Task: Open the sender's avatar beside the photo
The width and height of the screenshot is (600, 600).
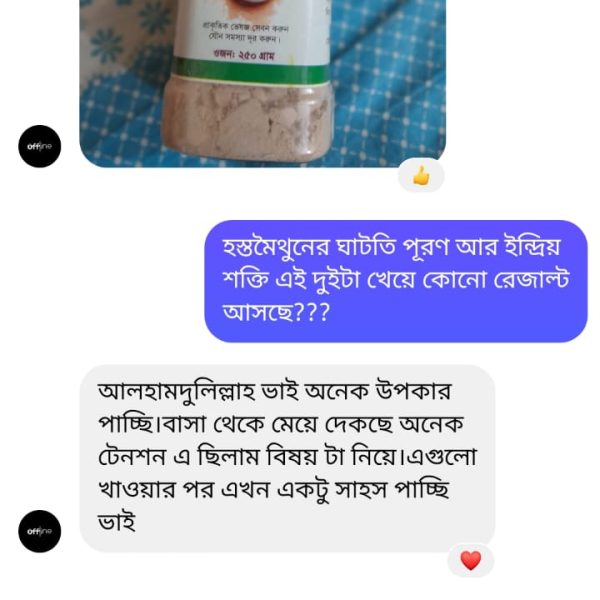Action: click(x=40, y=147)
